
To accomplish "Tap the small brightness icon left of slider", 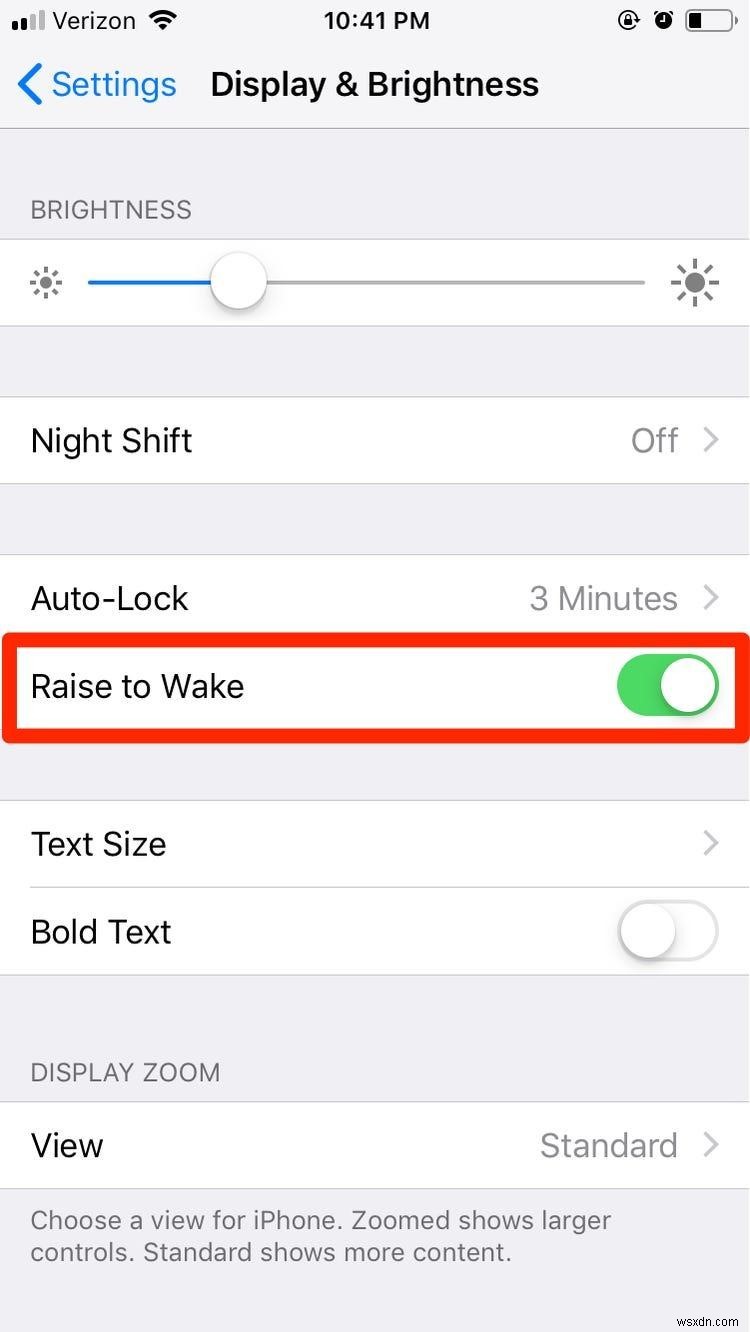I will tap(46, 283).
